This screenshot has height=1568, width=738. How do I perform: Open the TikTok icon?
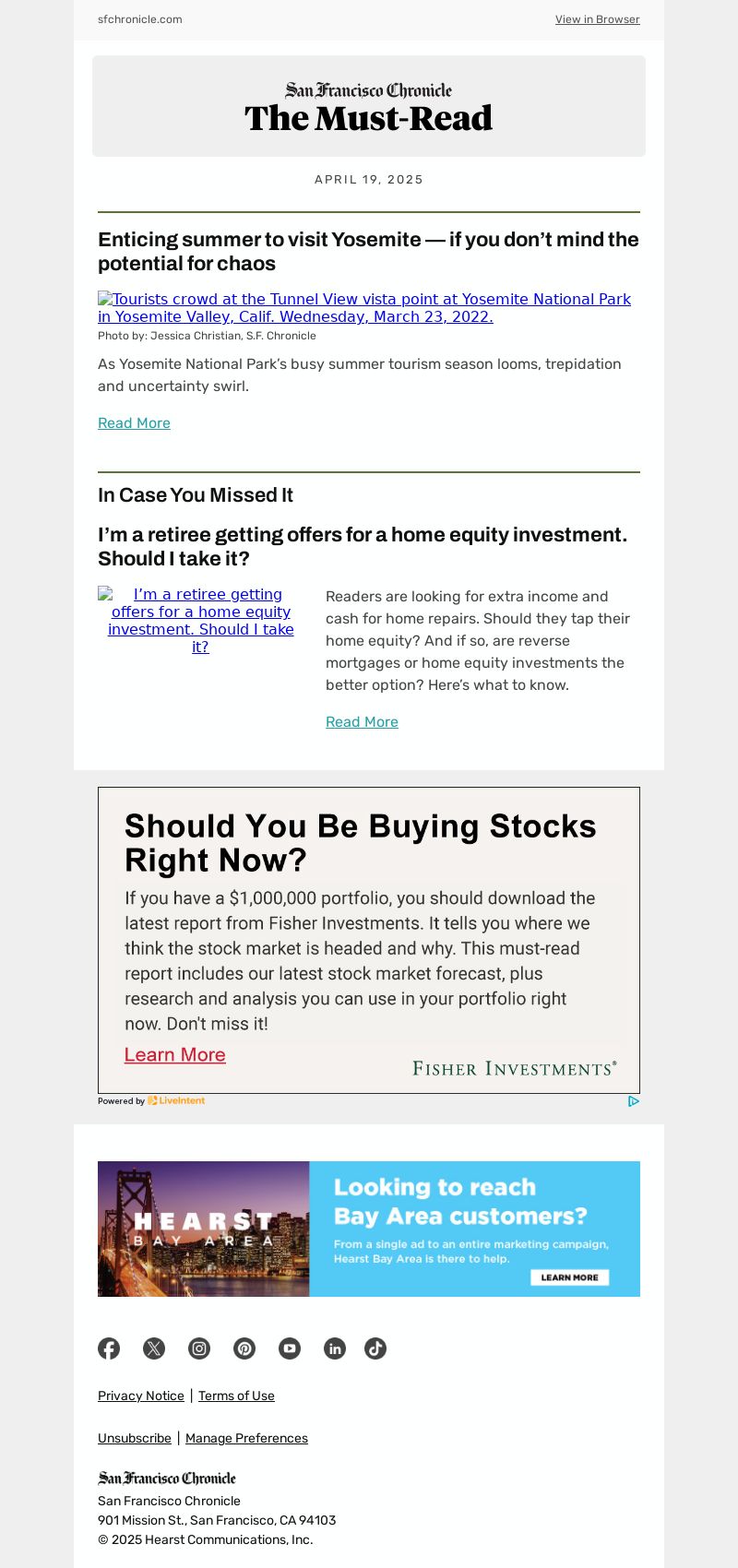375,1348
